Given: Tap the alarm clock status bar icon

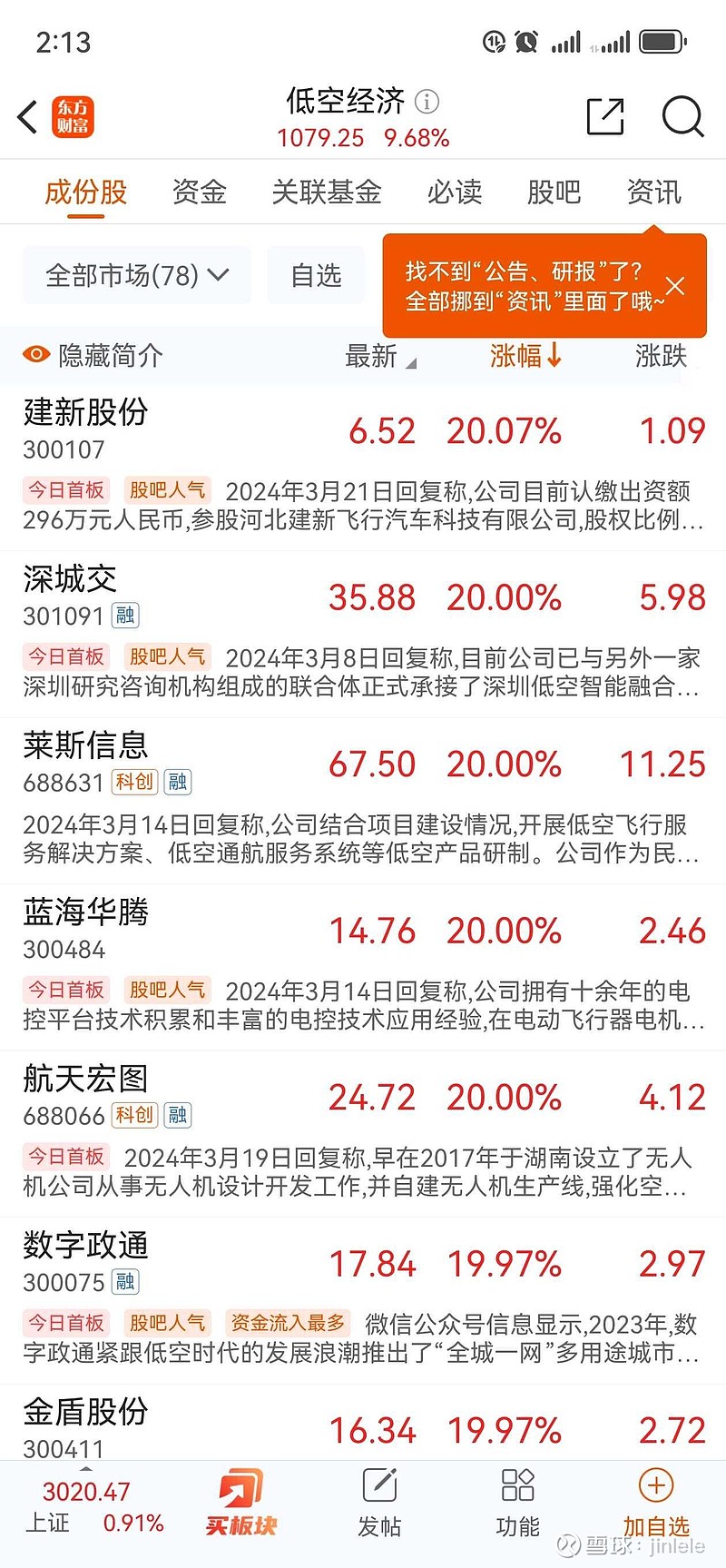Looking at the screenshot, I should tap(524, 42).
